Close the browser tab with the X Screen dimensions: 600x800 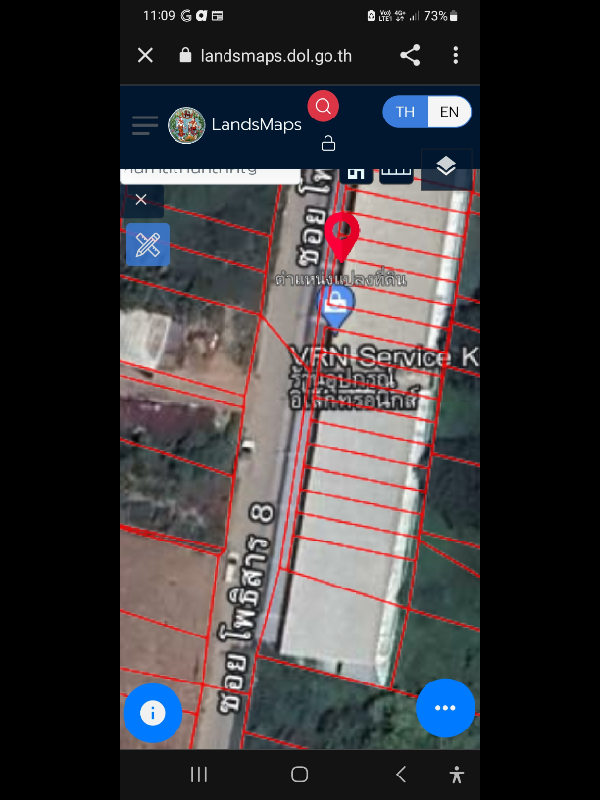[145, 55]
